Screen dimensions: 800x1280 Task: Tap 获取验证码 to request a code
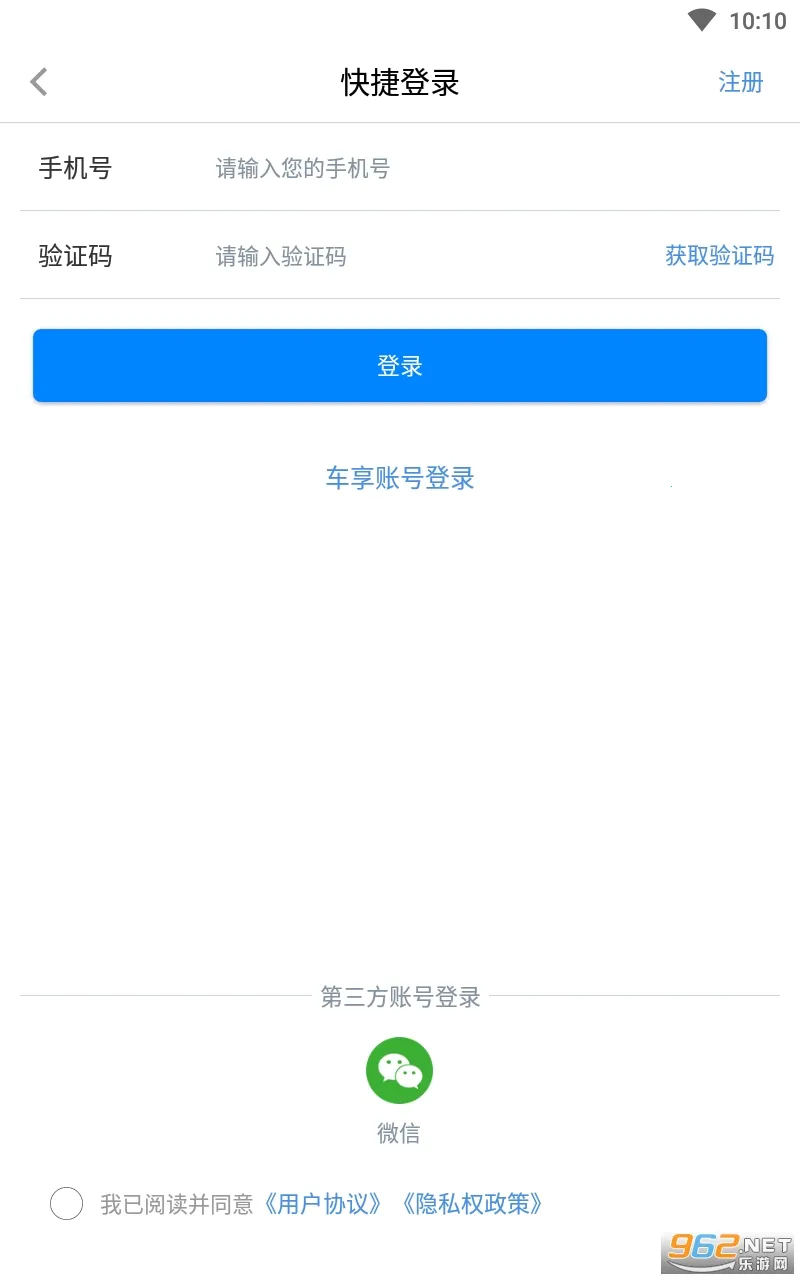point(719,256)
